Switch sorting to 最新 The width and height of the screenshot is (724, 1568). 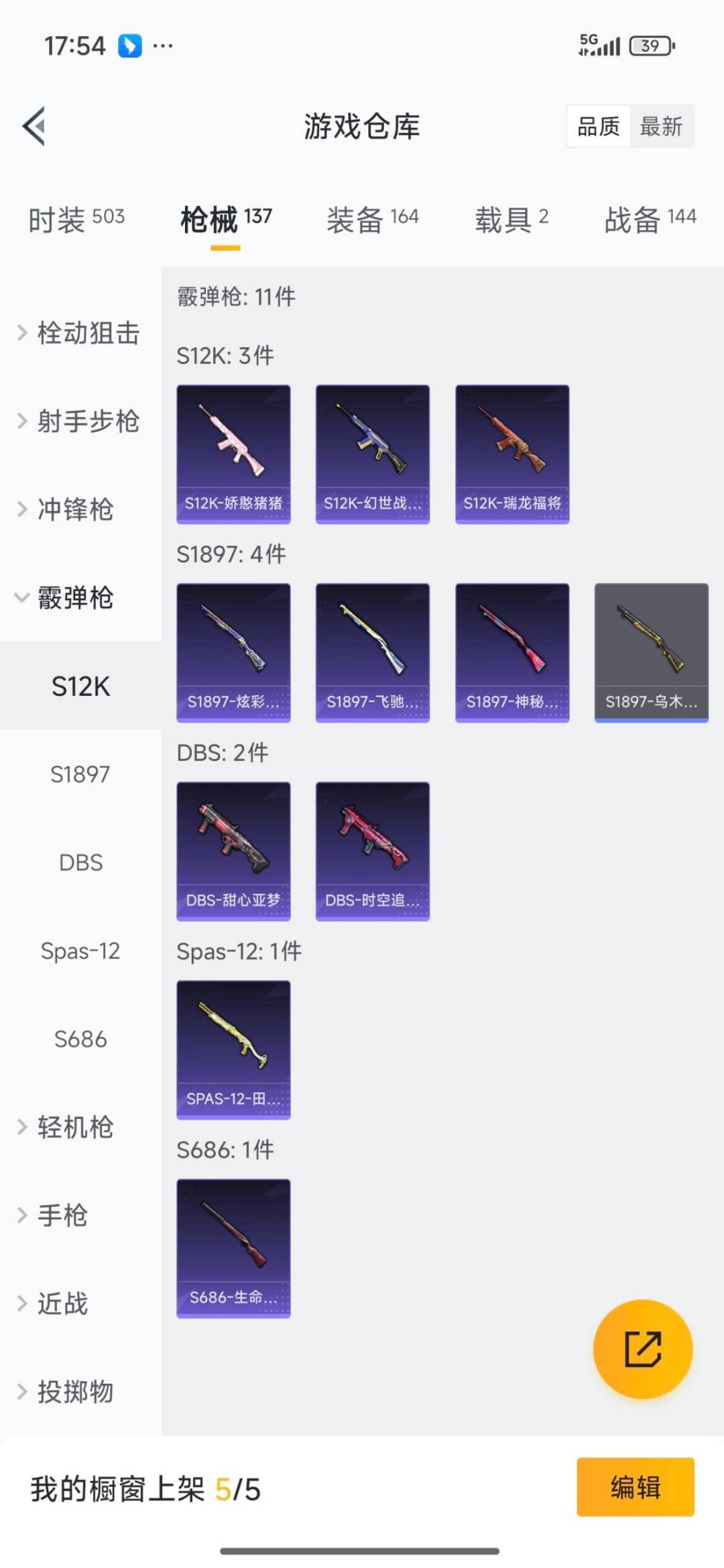[662, 127]
